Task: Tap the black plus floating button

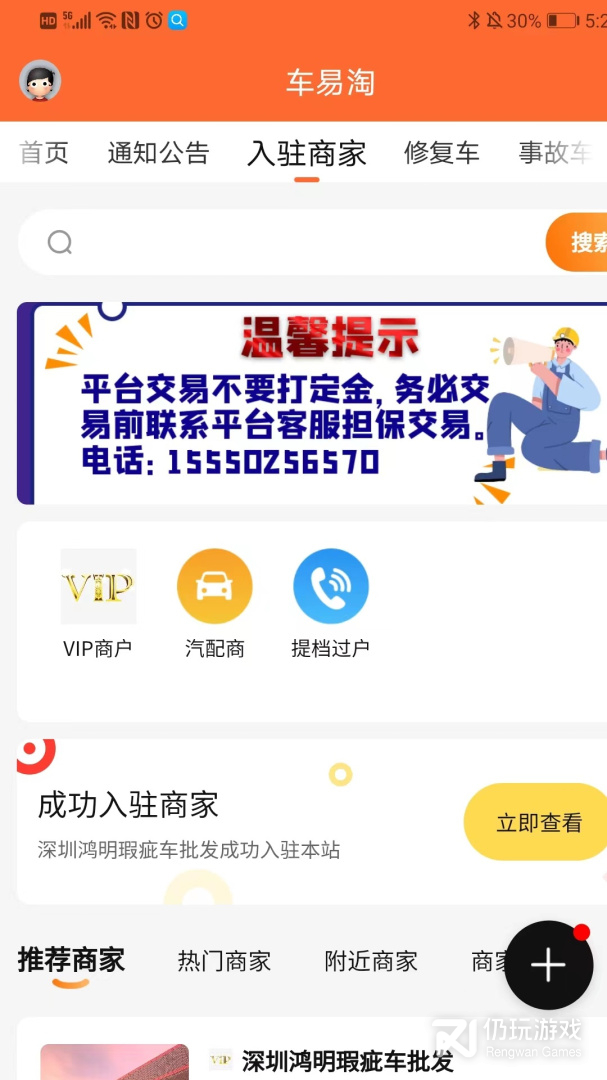Action: (x=548, y=965)
